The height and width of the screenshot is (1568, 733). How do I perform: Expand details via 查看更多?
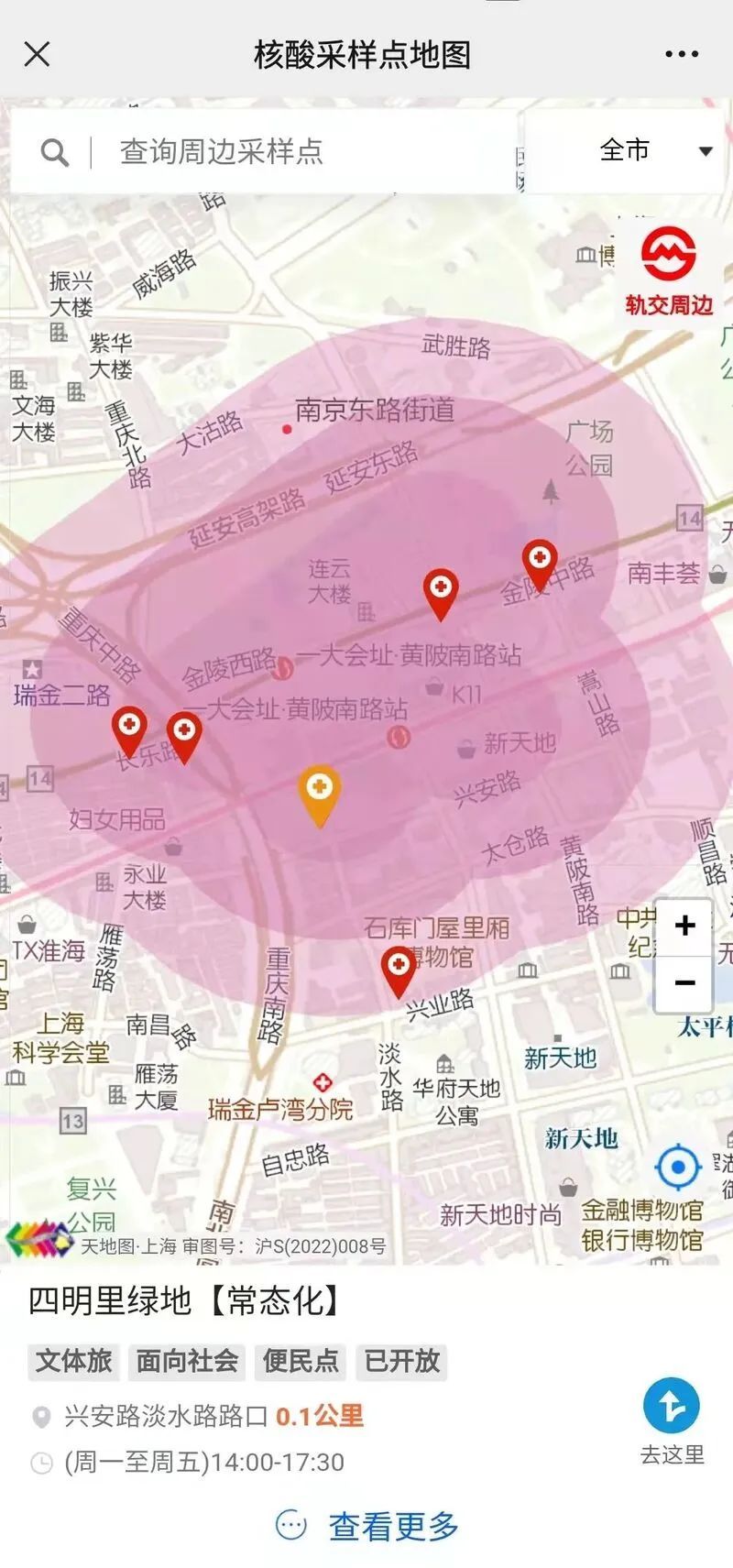pyautogui.click(x=366, y=1526)
